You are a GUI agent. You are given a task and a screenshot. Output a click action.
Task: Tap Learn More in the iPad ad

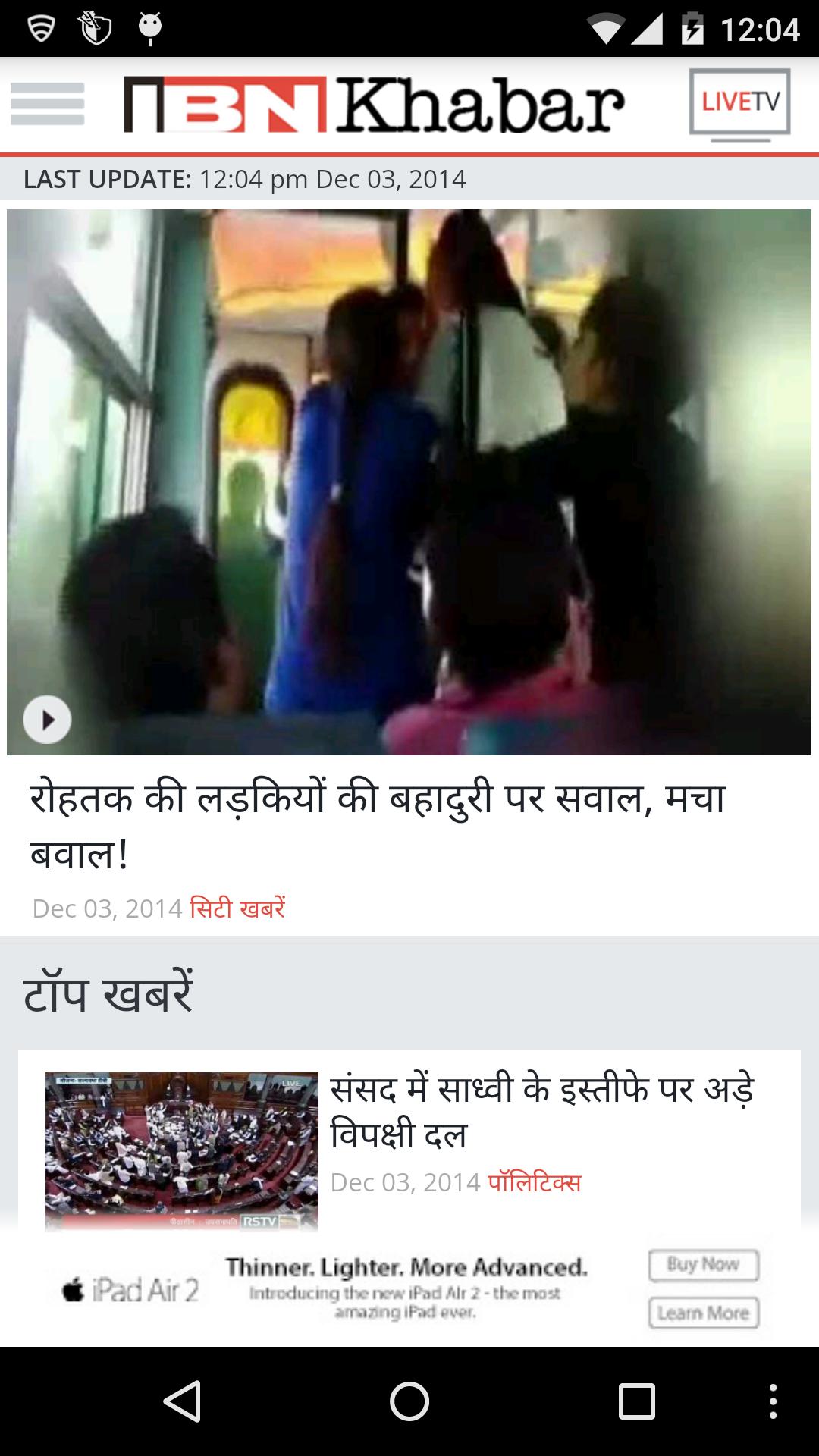[703, 1313]
